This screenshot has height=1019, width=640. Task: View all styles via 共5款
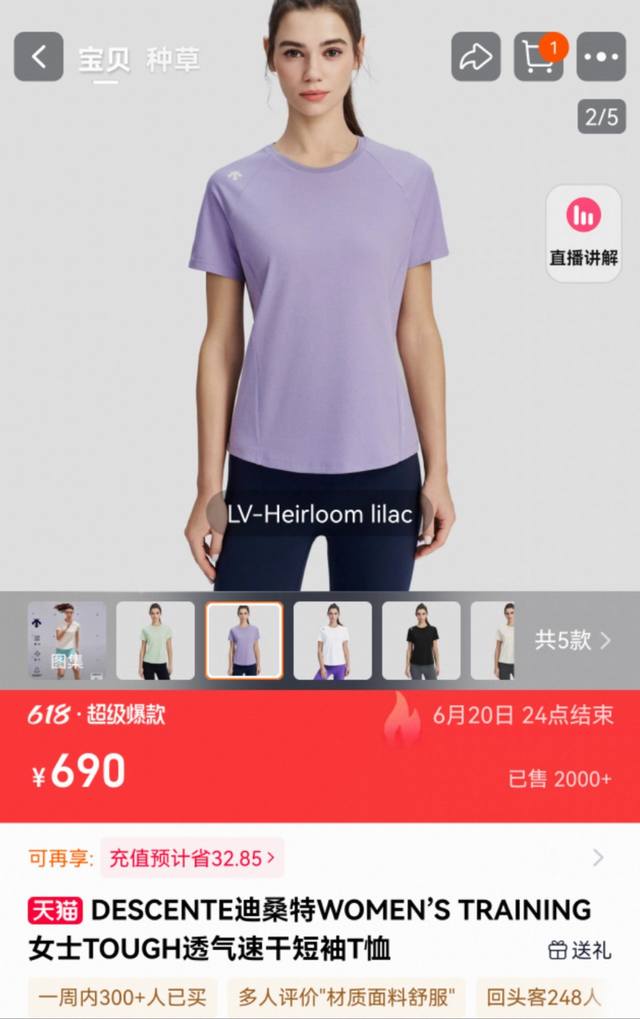(573, 640)
